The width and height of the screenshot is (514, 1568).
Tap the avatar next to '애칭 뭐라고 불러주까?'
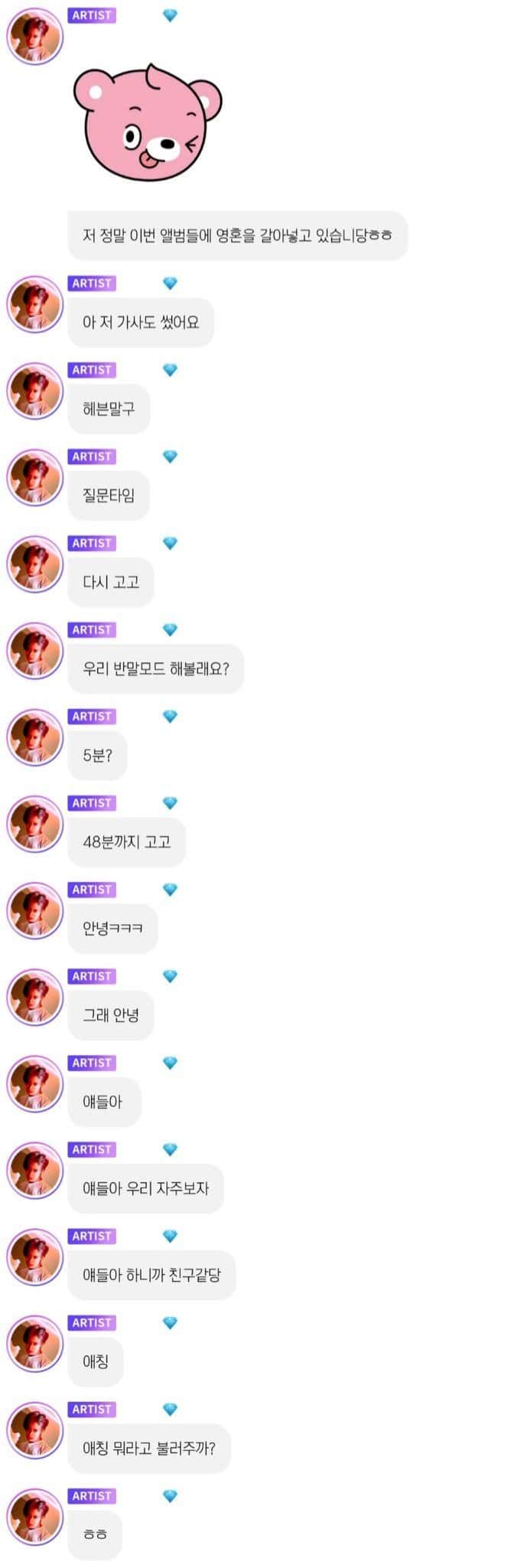click(x=34, y=1429)
